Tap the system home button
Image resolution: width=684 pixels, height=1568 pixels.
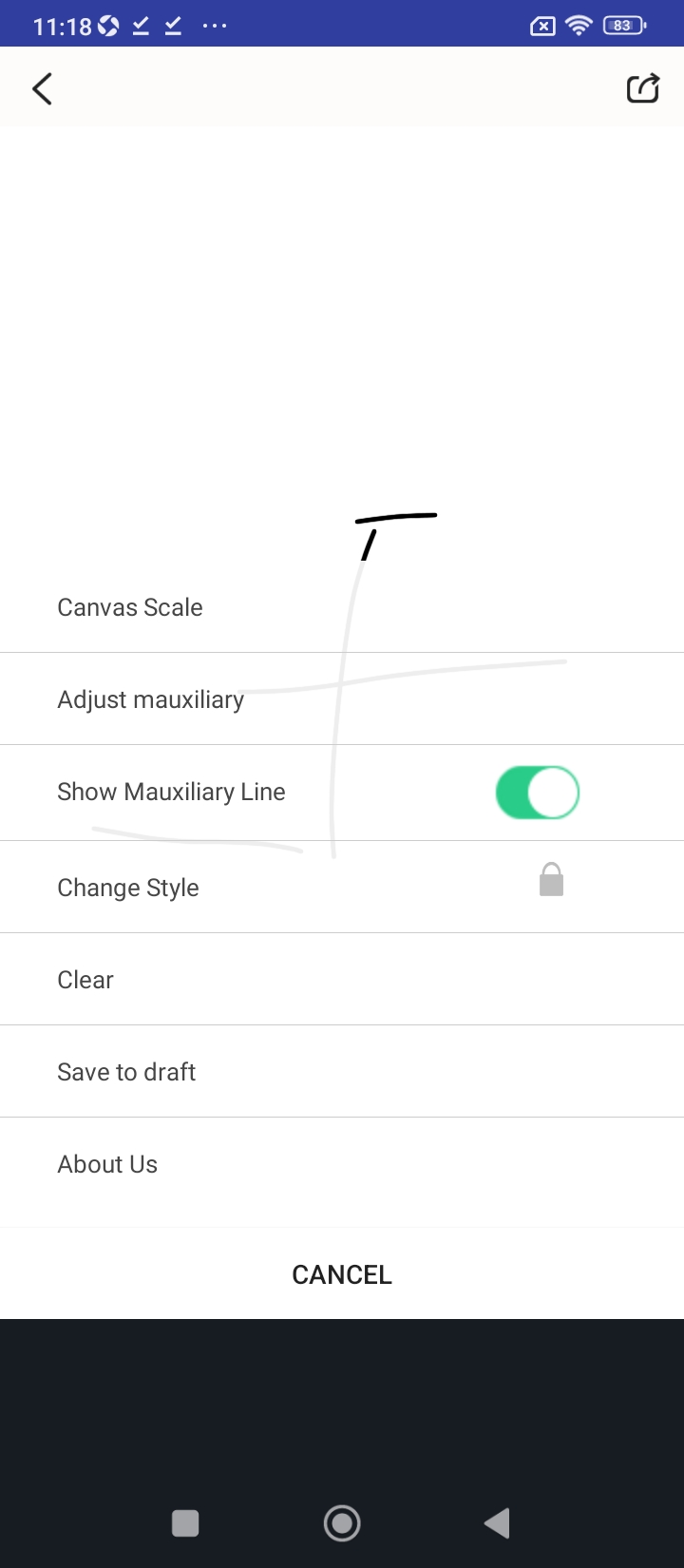coord(342,1523)
